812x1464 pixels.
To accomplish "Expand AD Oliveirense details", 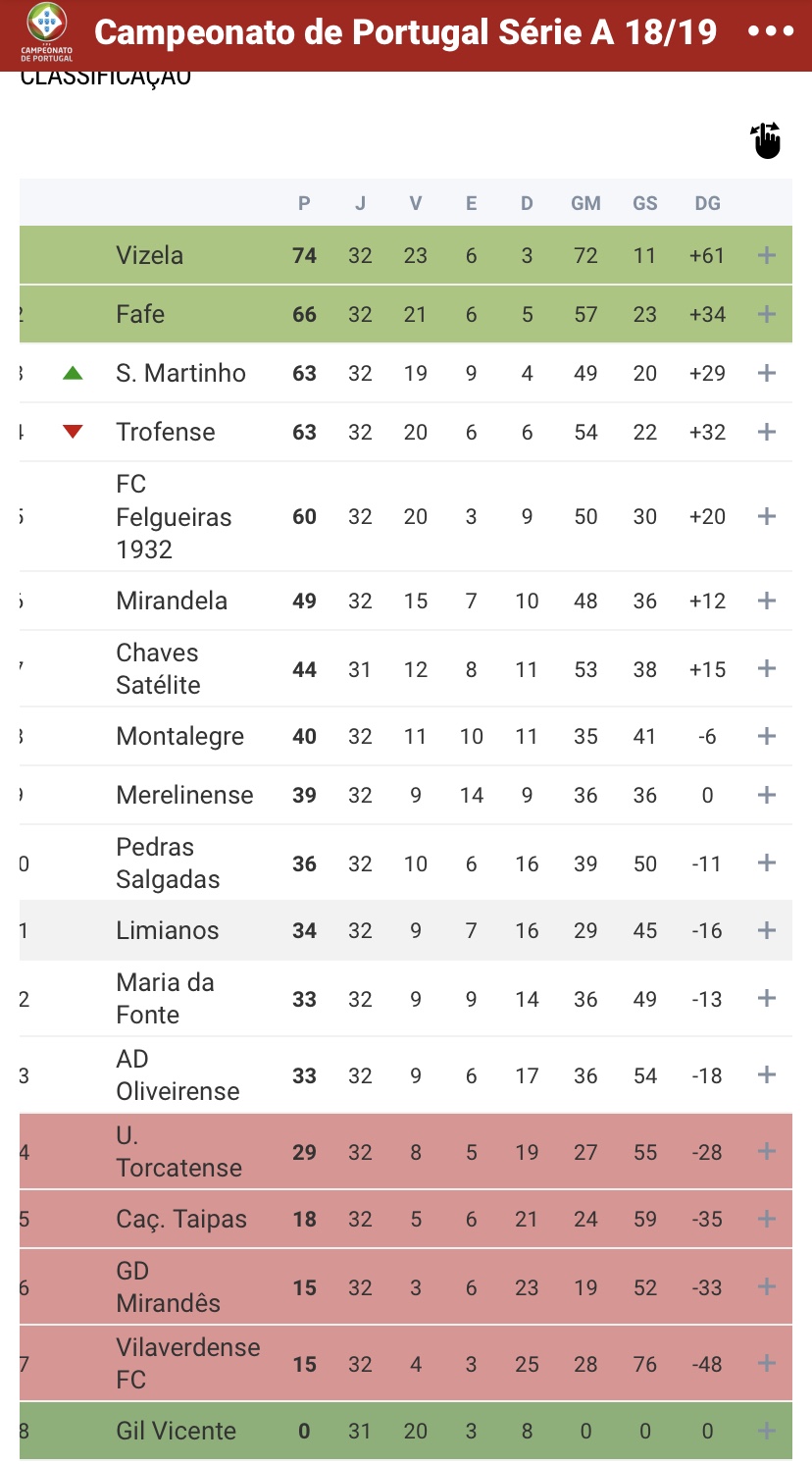I will pos(767,1074).
